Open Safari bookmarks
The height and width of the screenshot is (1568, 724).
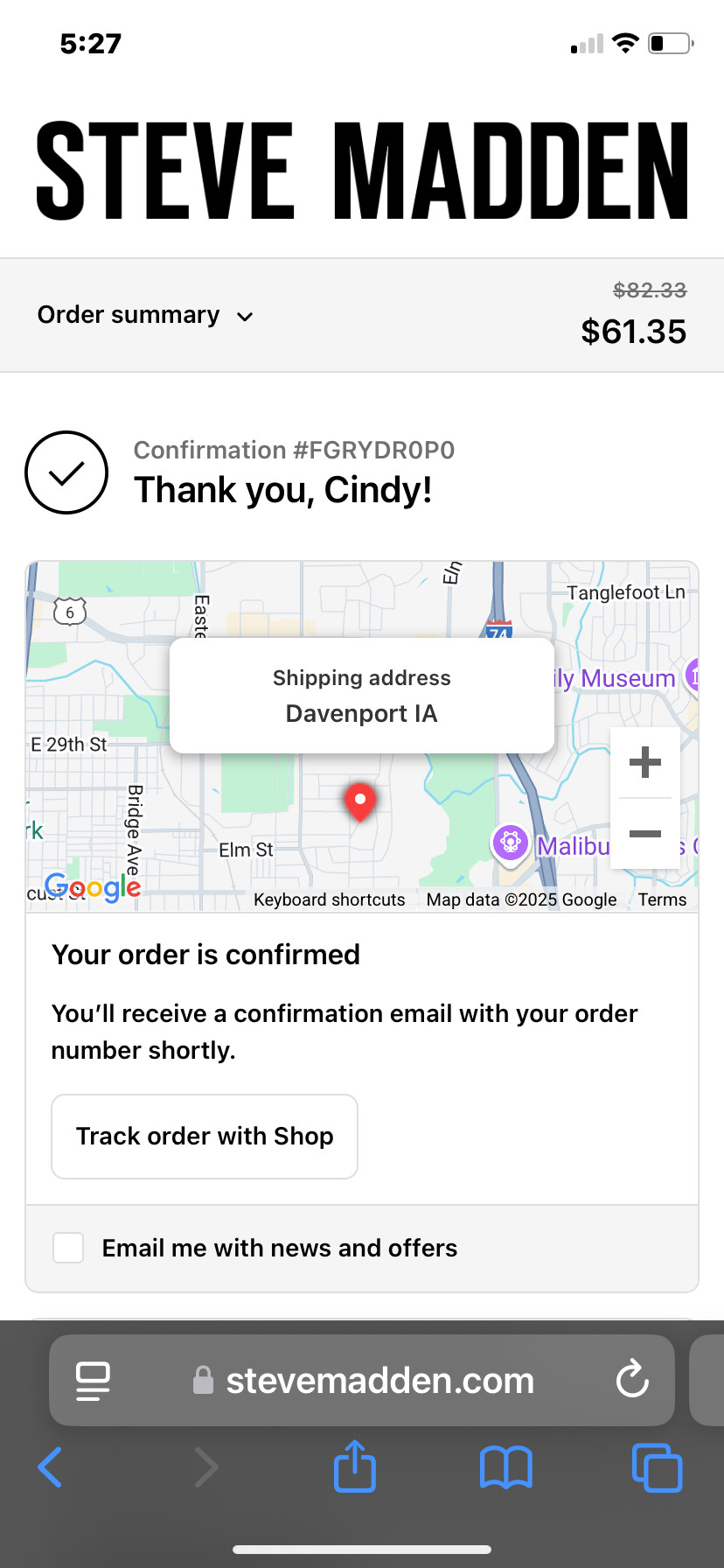point(506,1467)
